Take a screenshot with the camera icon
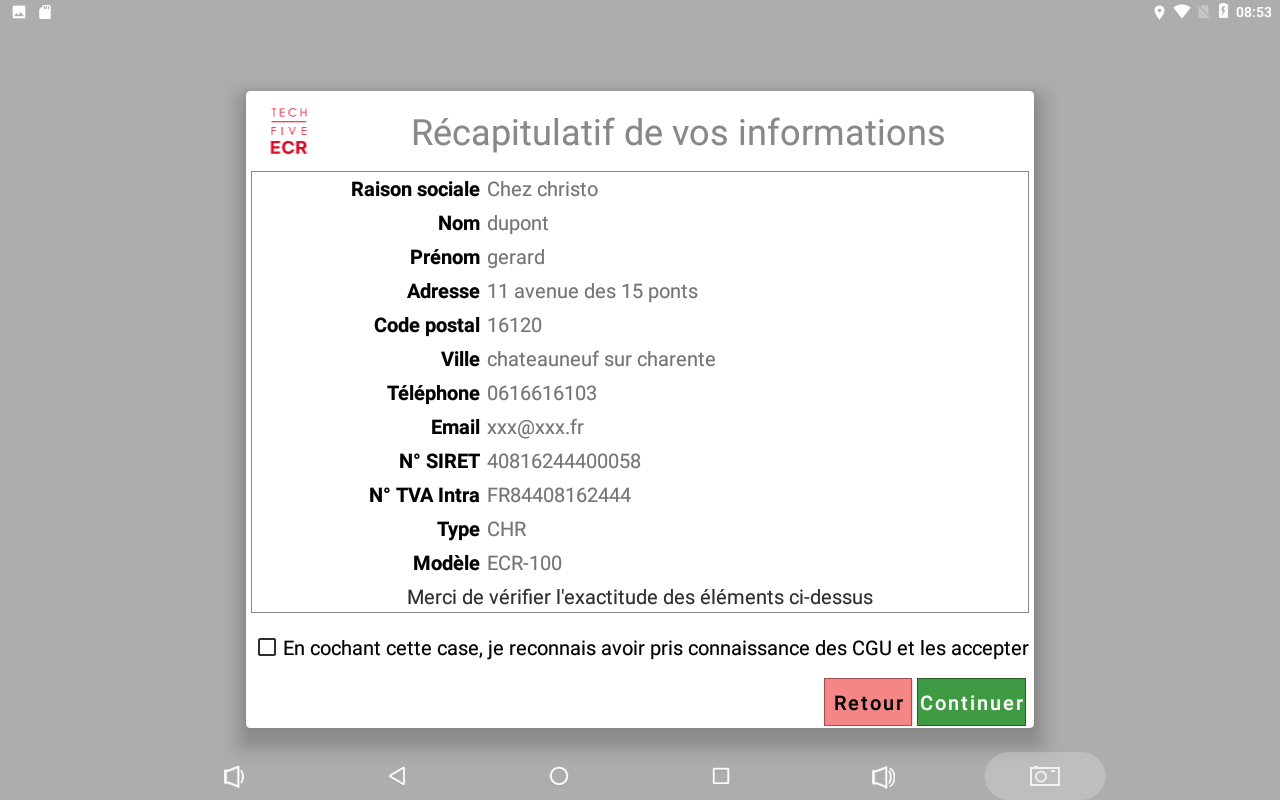The image size is (1280, 800). [x=1044, y=776]
